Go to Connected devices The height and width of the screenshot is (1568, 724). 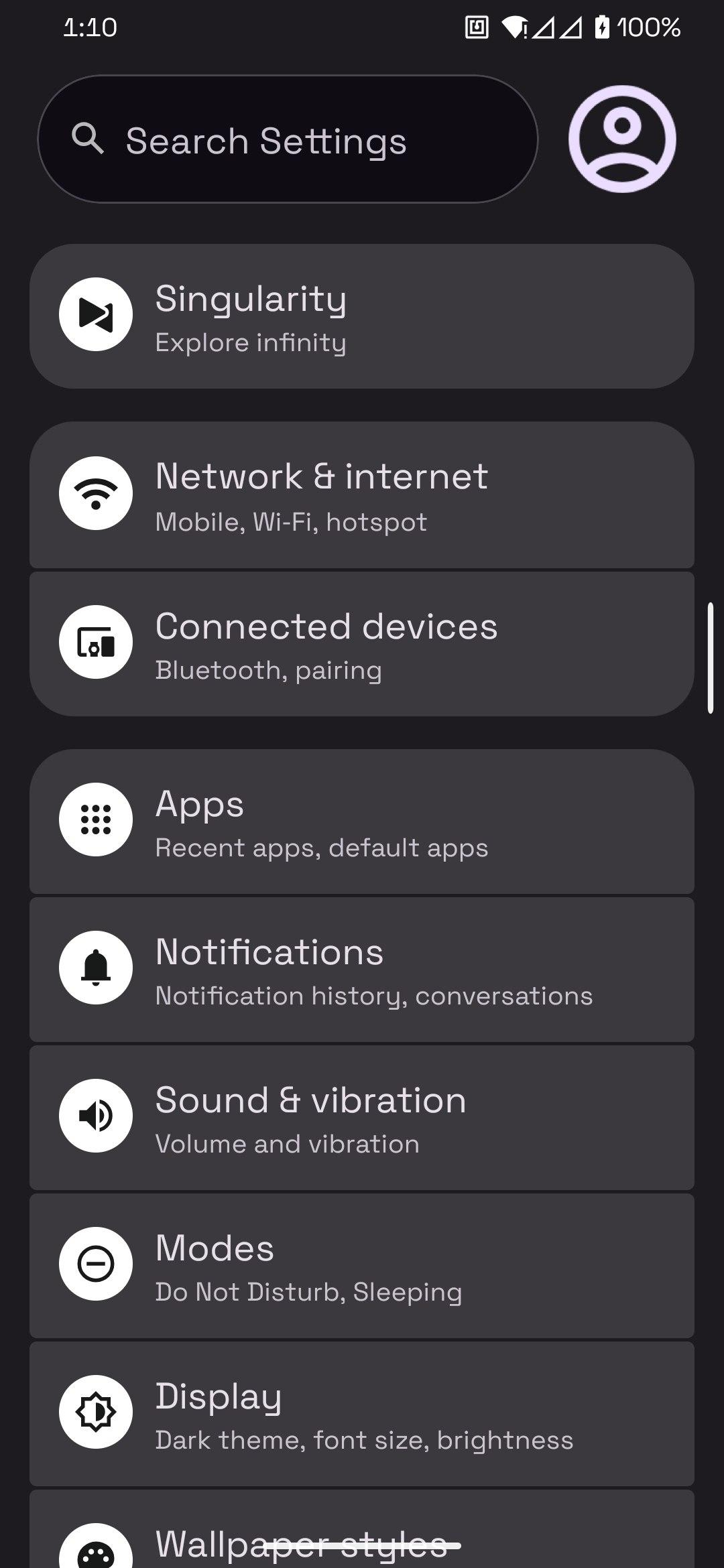[362, 645]
